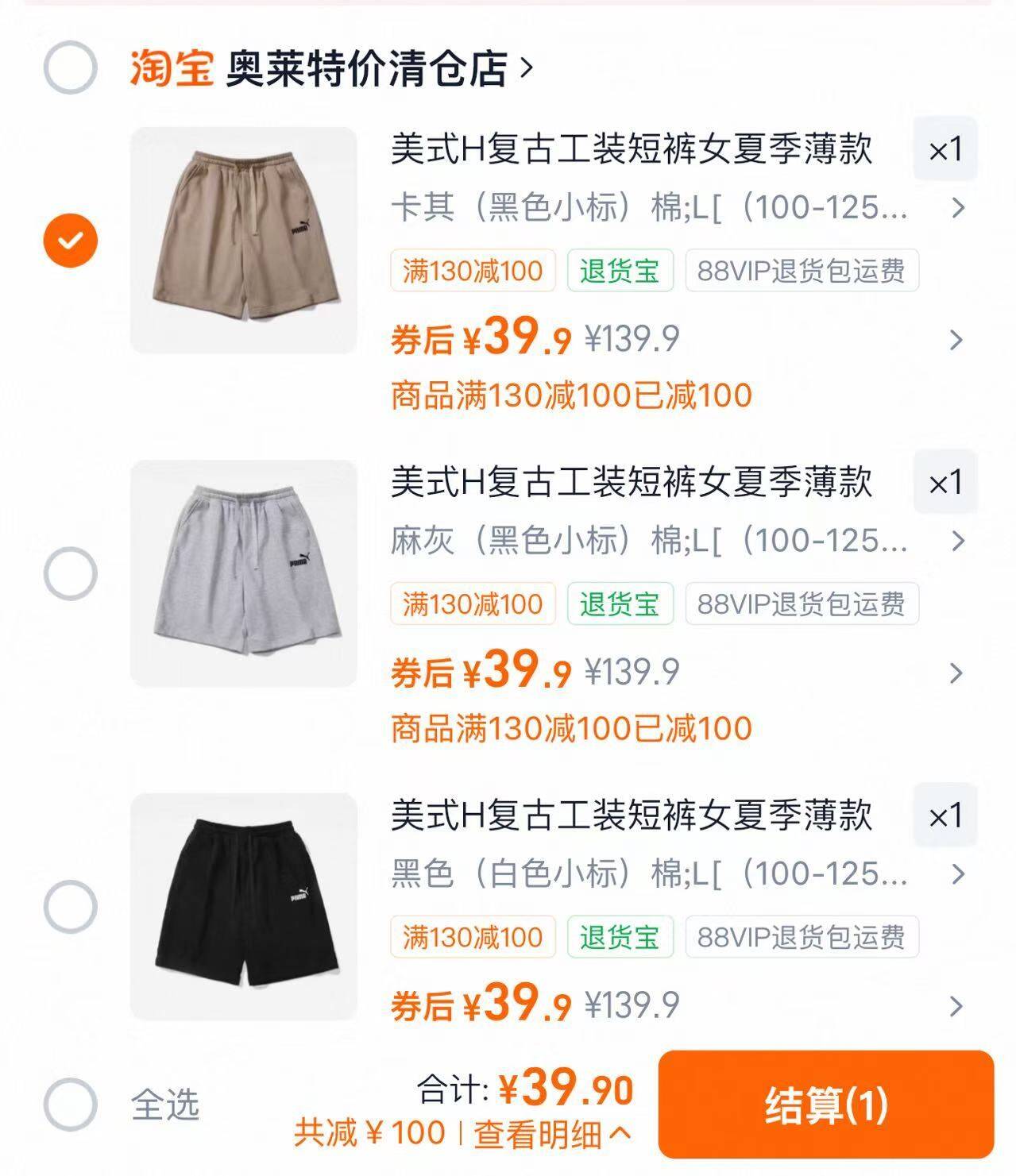Click the 满130减100 tag on the black shorts

472,937
